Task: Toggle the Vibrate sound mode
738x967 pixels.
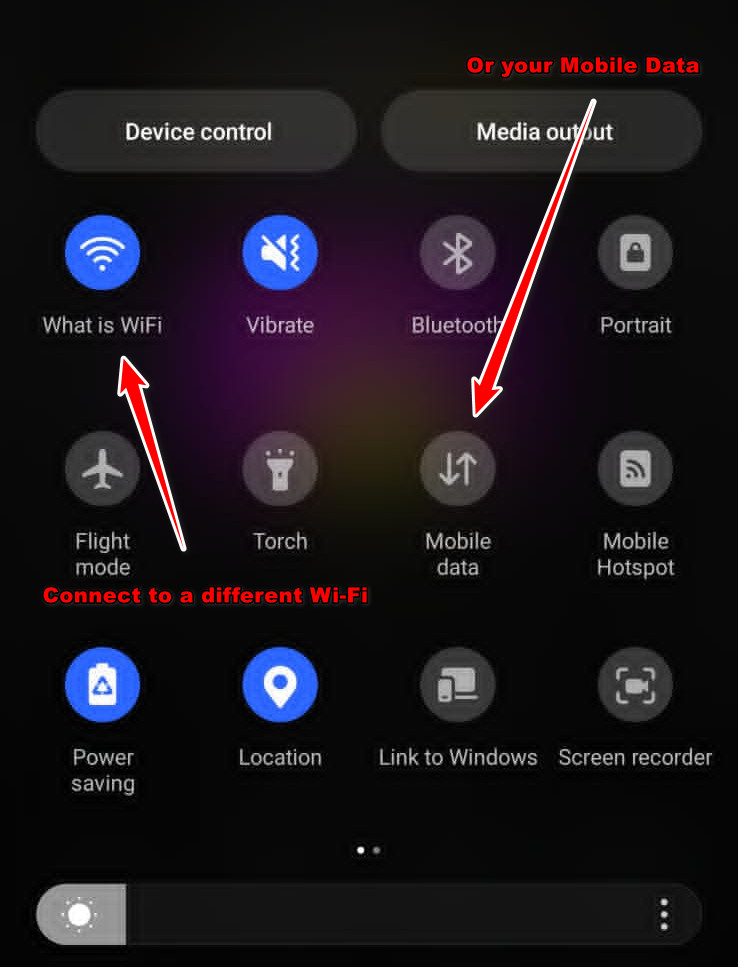Action: (279, 253)
